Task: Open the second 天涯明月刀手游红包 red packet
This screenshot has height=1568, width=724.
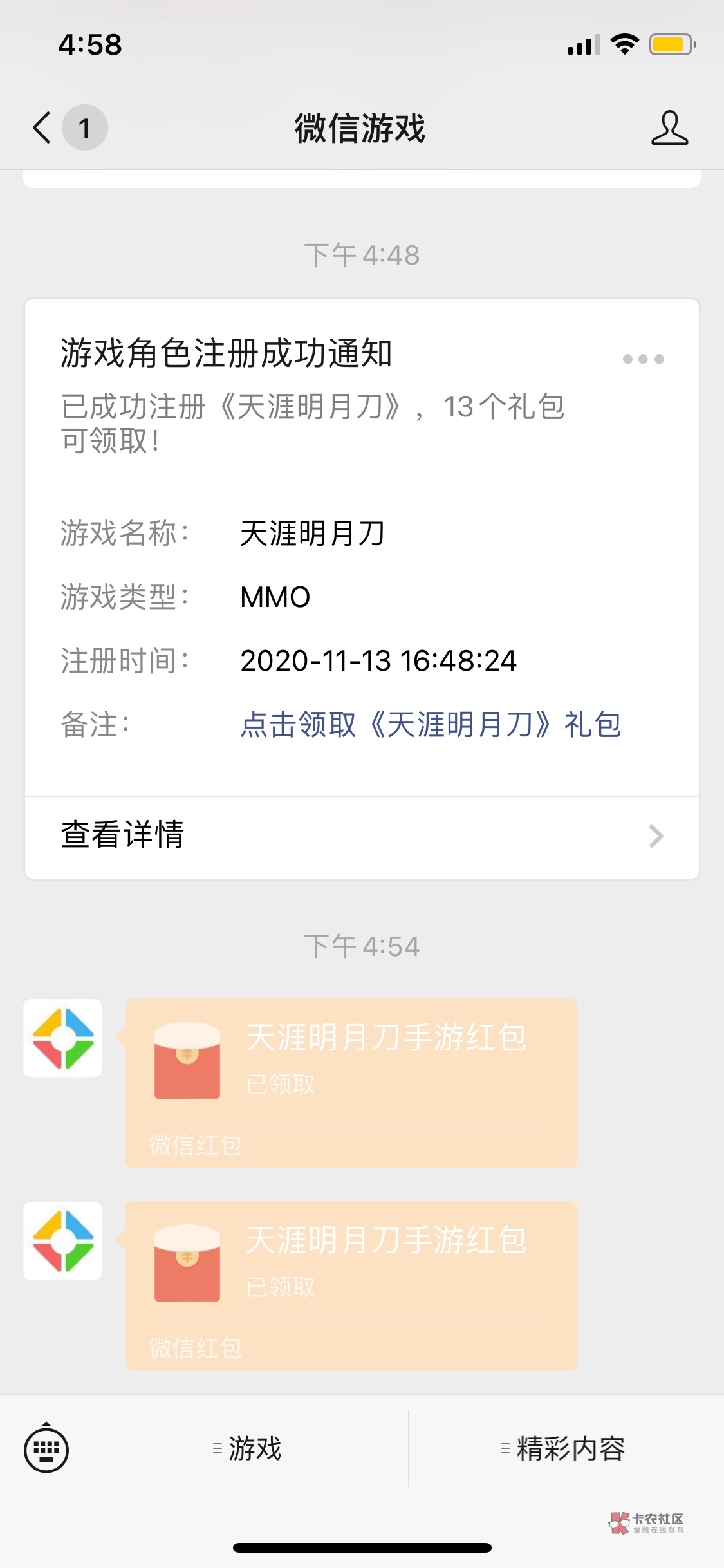Action: [351, 1285]
